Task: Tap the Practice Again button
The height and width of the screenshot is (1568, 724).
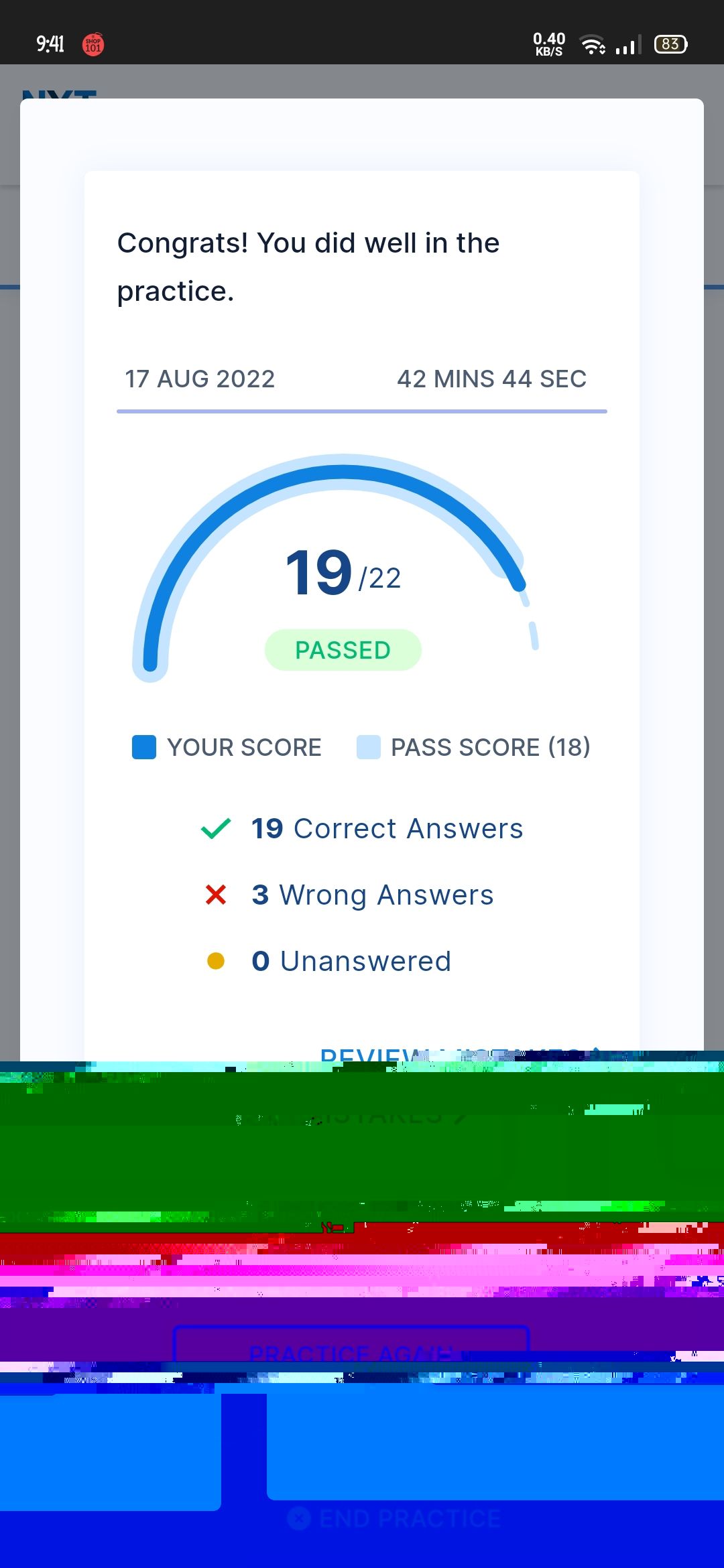Action: coord(351,1352)
